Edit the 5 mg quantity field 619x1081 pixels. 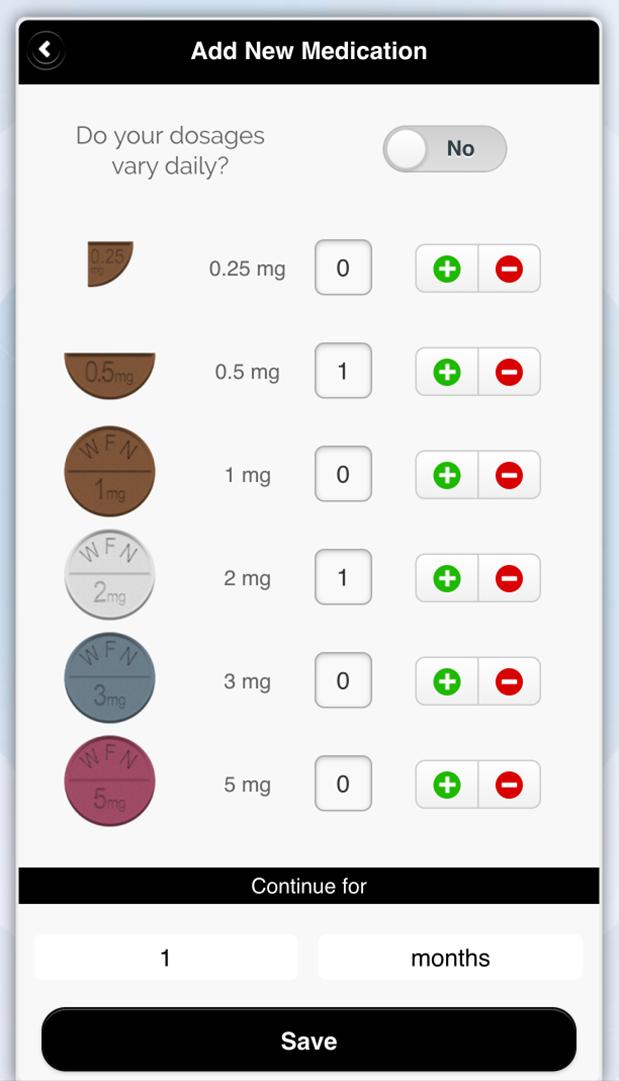[x=343, y=784]
